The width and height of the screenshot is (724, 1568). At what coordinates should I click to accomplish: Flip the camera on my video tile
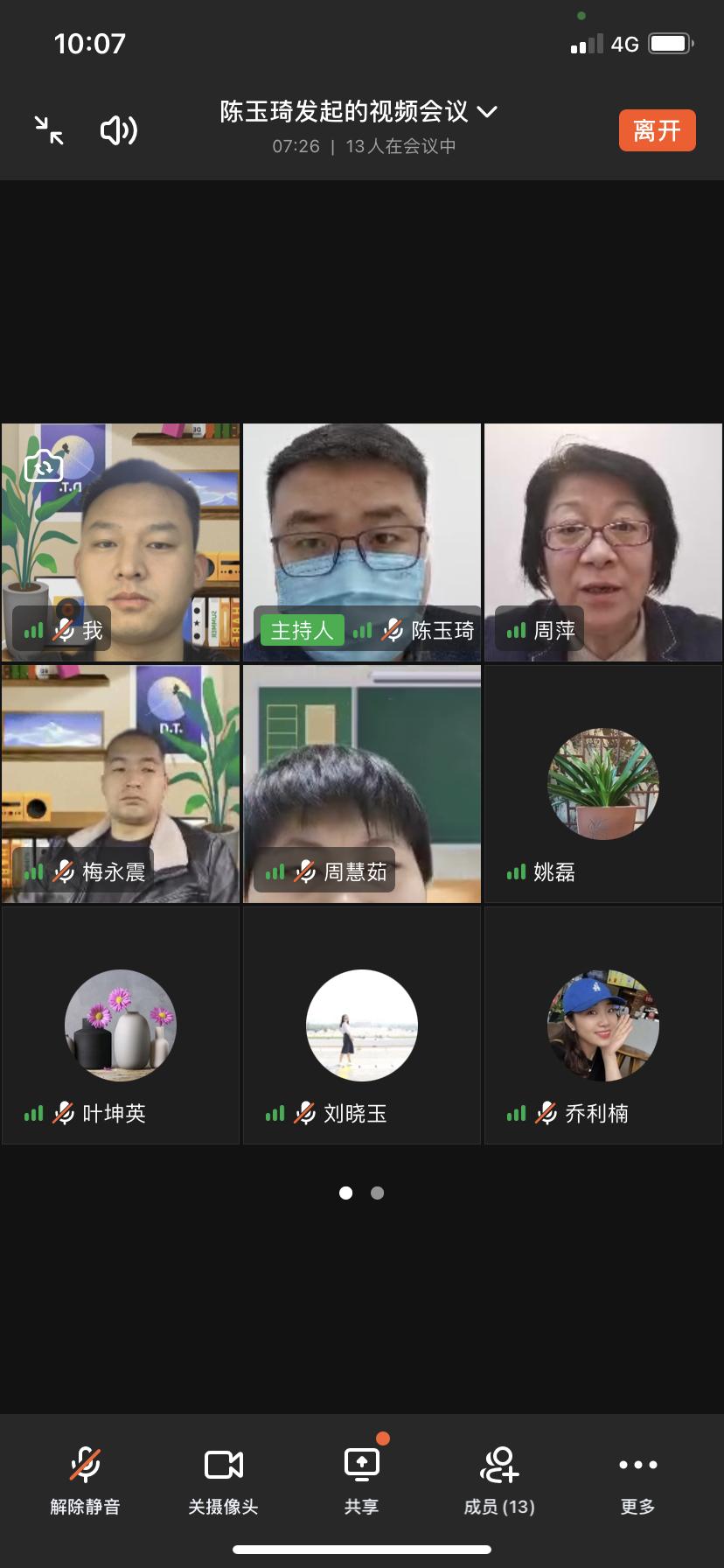tap(43, 466)
